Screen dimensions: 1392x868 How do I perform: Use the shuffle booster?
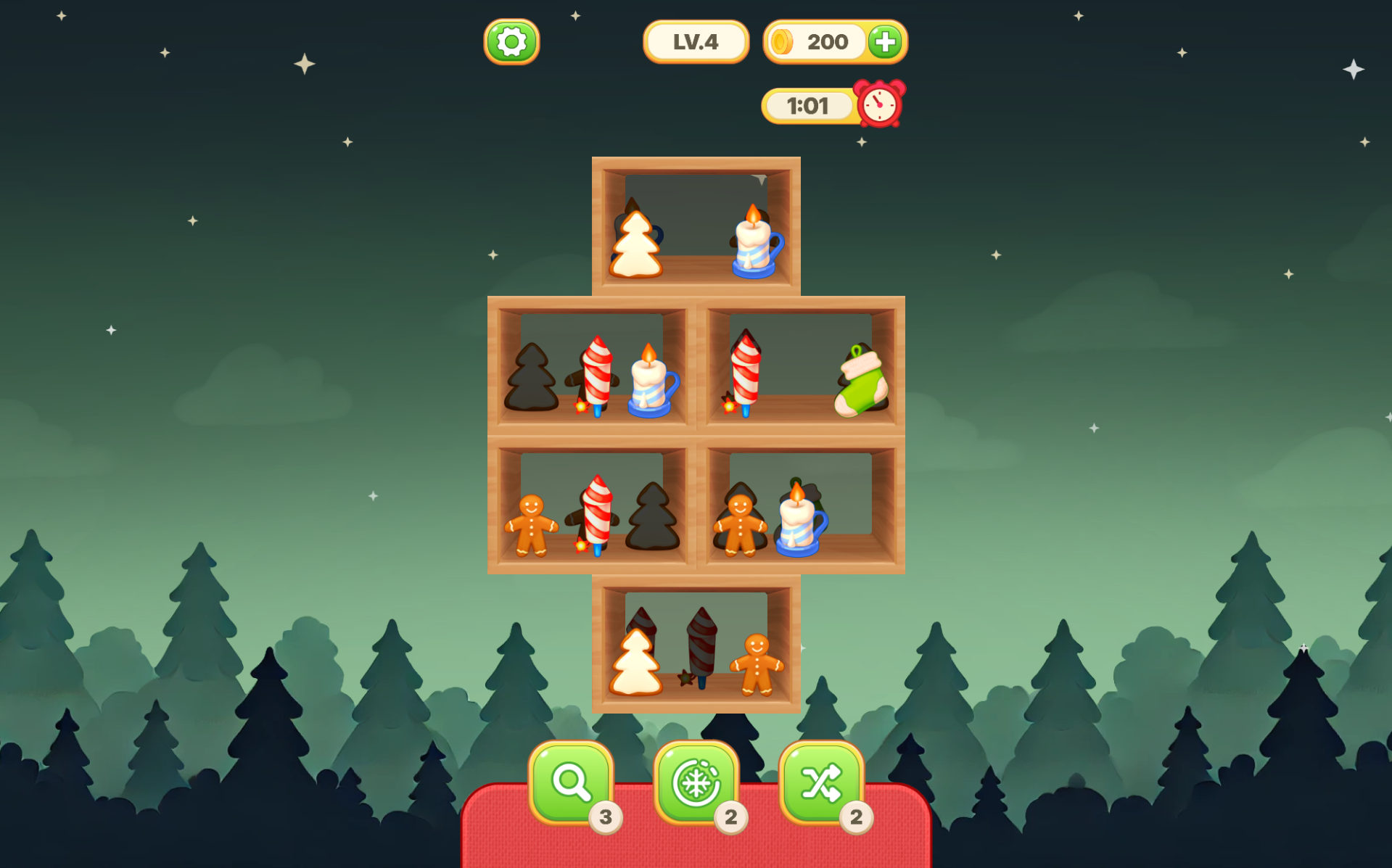[x=820, y=783]
